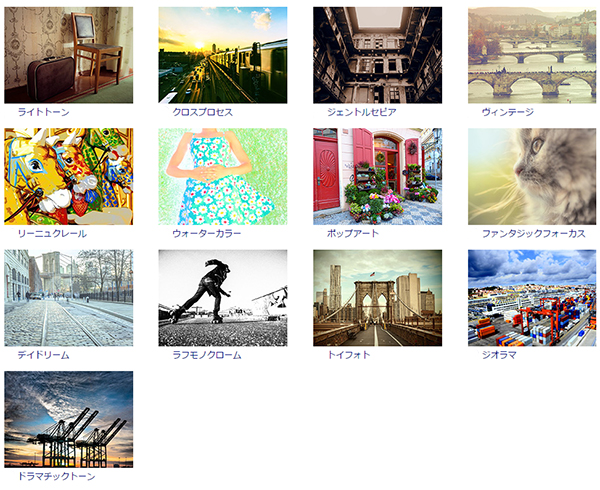View the ラフモノクローム skater photo
This screenshot has width=600, height=490.
point(223,298)
